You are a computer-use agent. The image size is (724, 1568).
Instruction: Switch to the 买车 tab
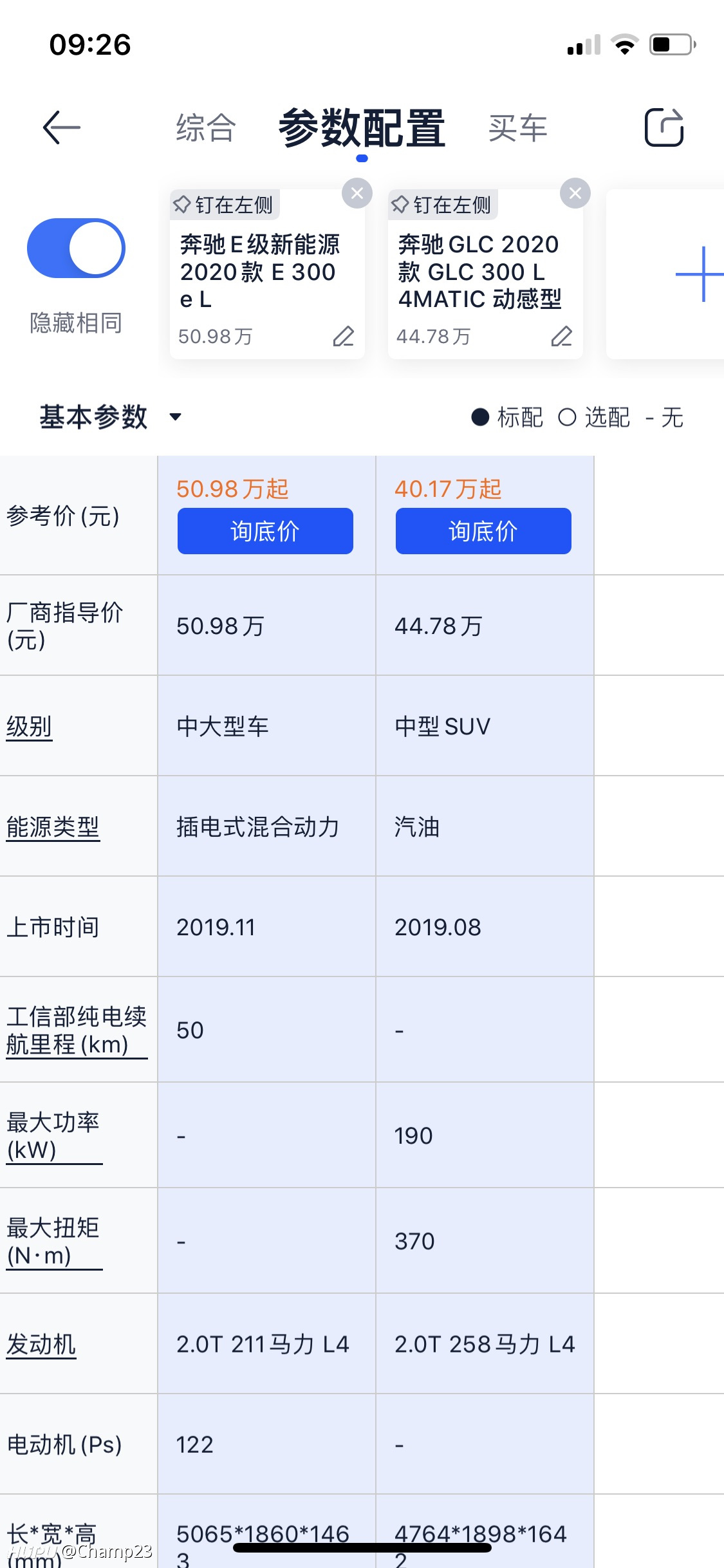point(517,127)
